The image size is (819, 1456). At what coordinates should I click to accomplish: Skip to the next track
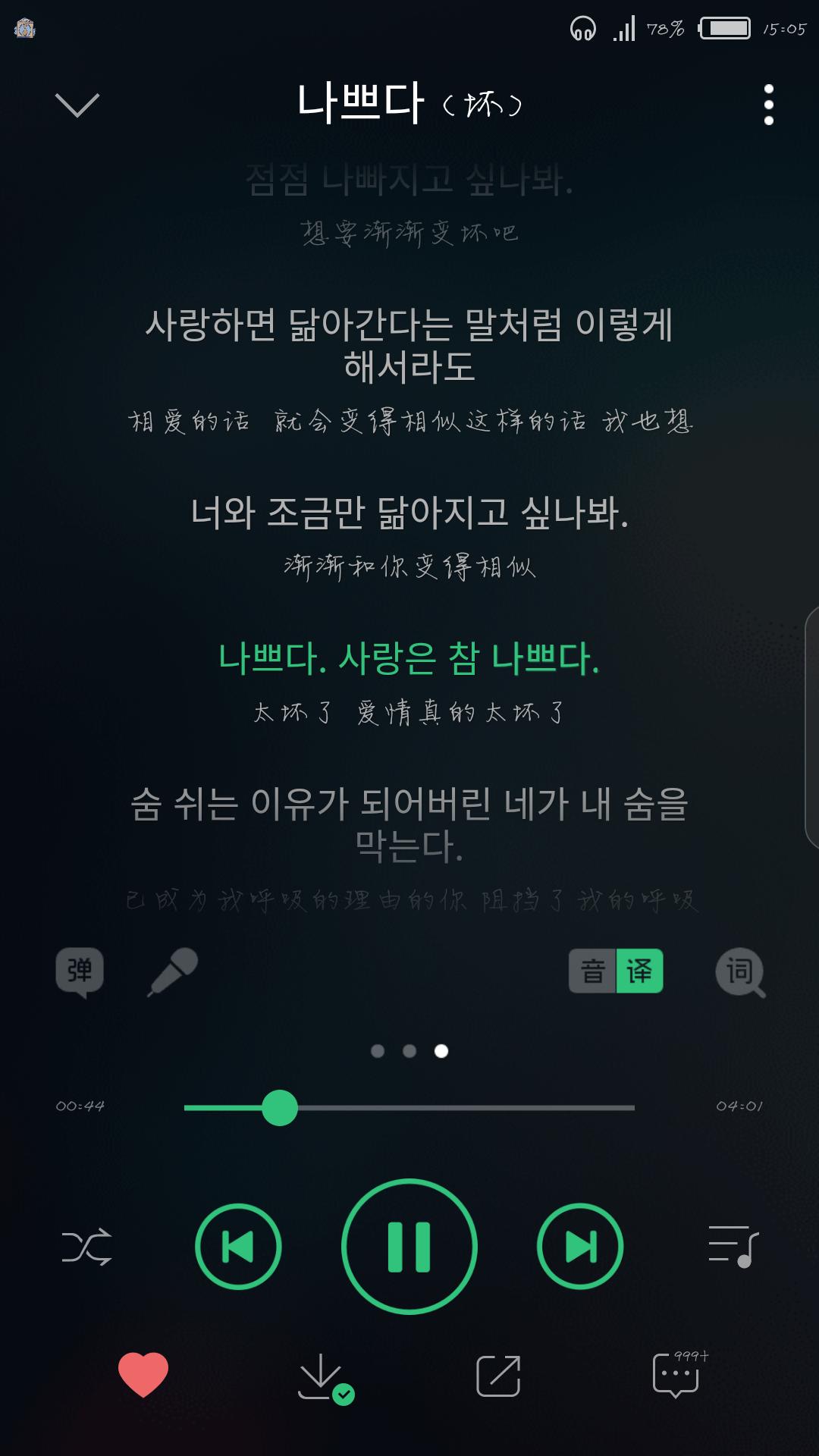point(580,1246)
